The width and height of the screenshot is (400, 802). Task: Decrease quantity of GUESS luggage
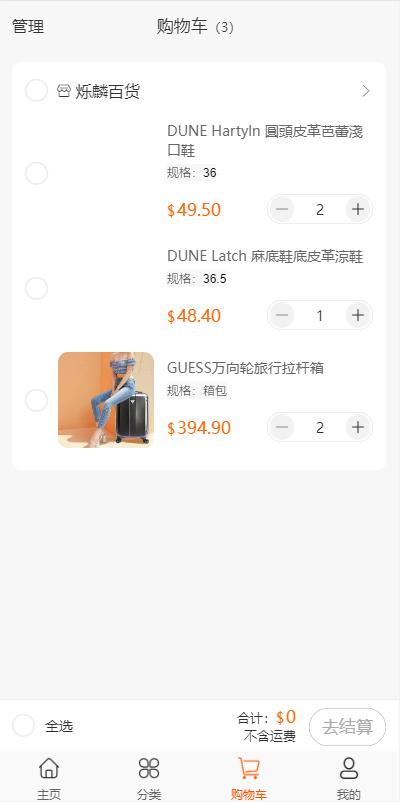(x=282, y=427)
